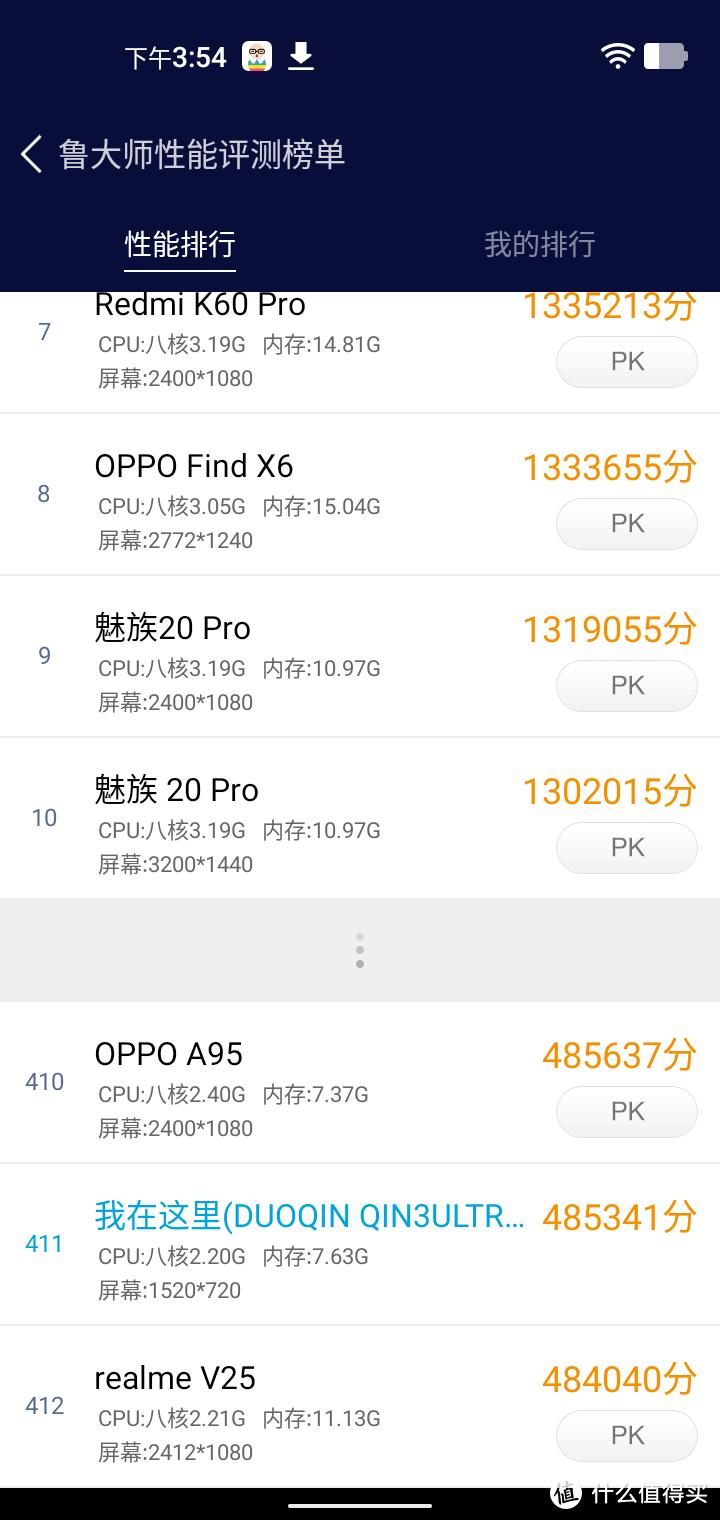This screenshot has height=1520, width=720.
Task: Open the download notification icon in status bar
Action: click(301, 56)
